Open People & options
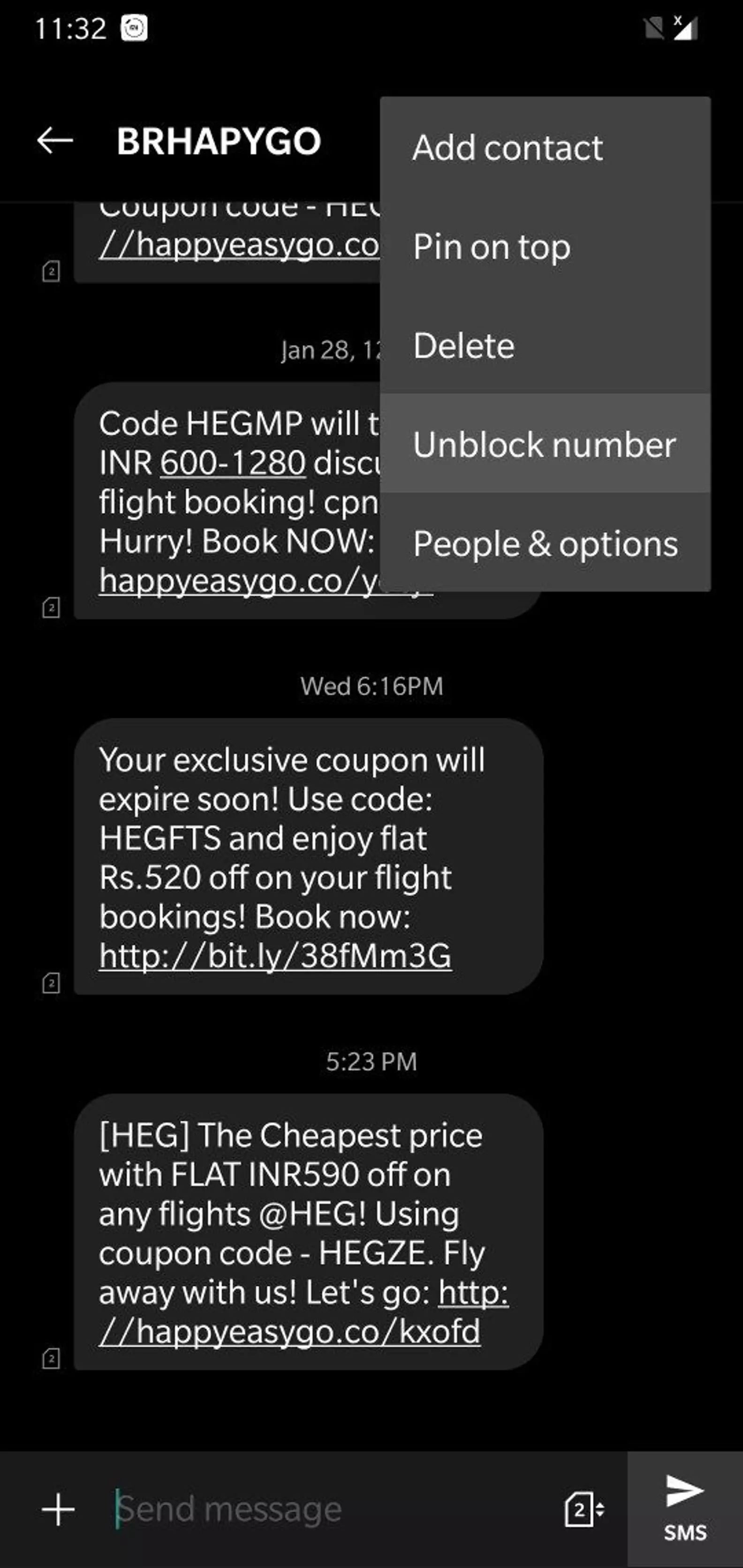The height and width of the screenshot is (1568, 743). (545, 543)
